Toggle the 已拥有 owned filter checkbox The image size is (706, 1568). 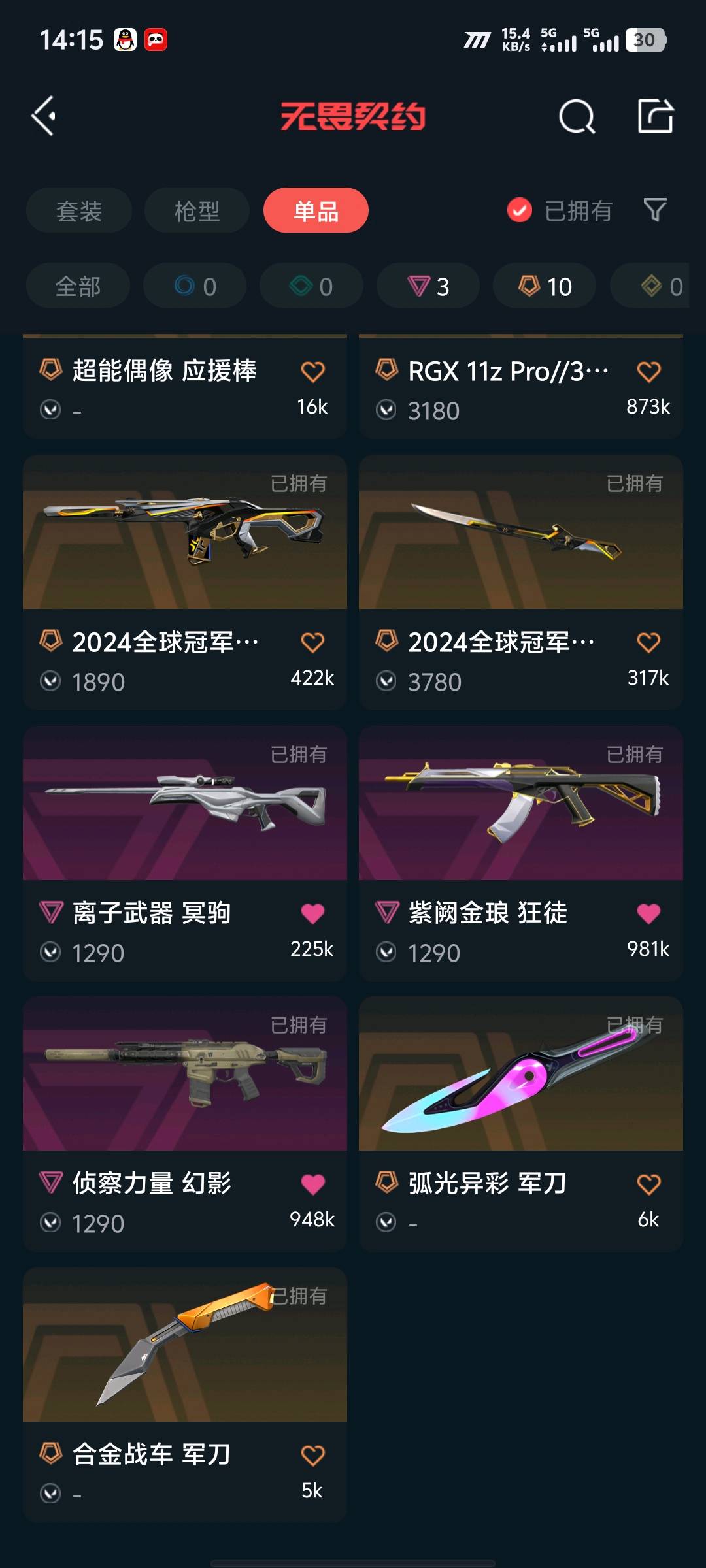point(520,210)
